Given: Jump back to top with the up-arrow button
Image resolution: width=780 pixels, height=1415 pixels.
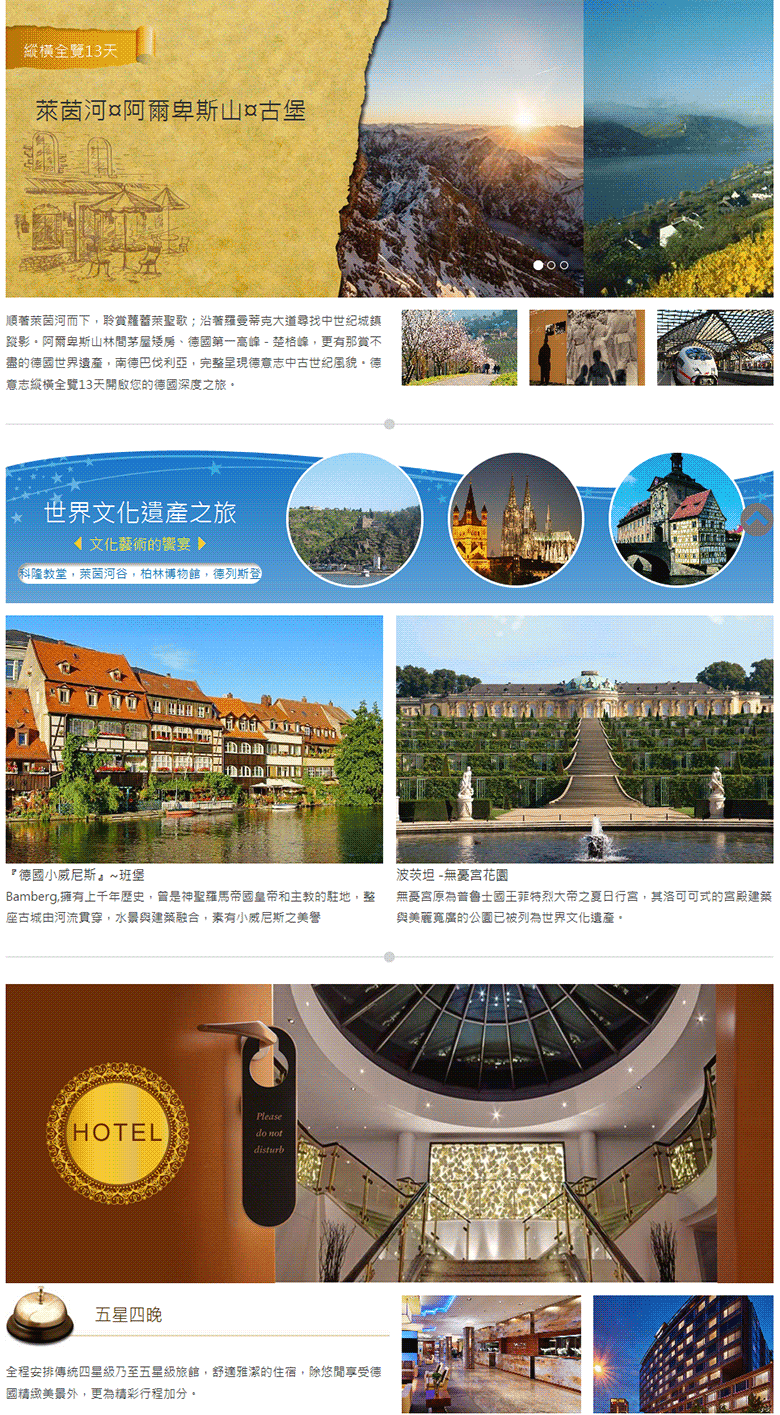Looking at the screenshot, I should tap(757, 518).
